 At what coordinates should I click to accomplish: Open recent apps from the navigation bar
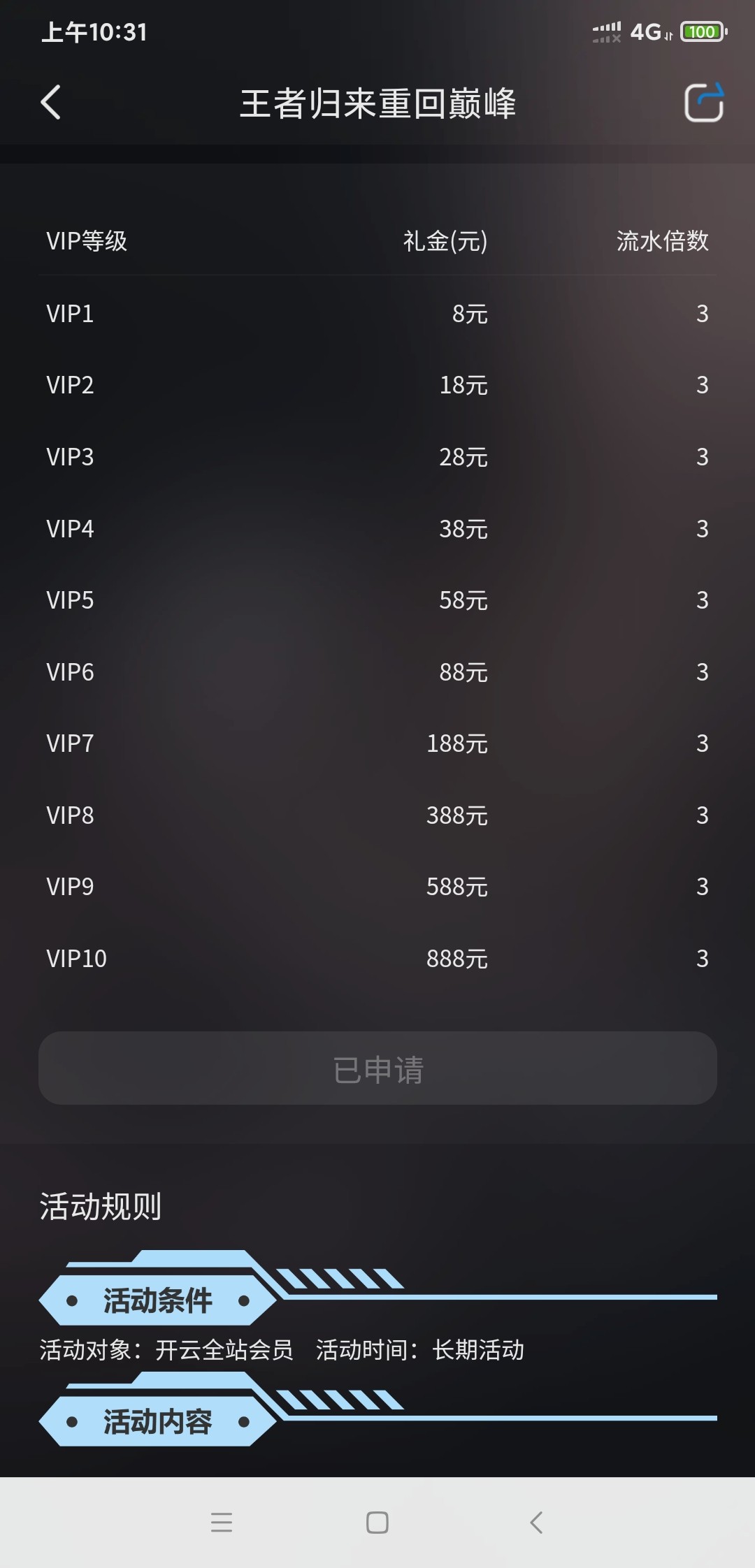click(222, 1522)
